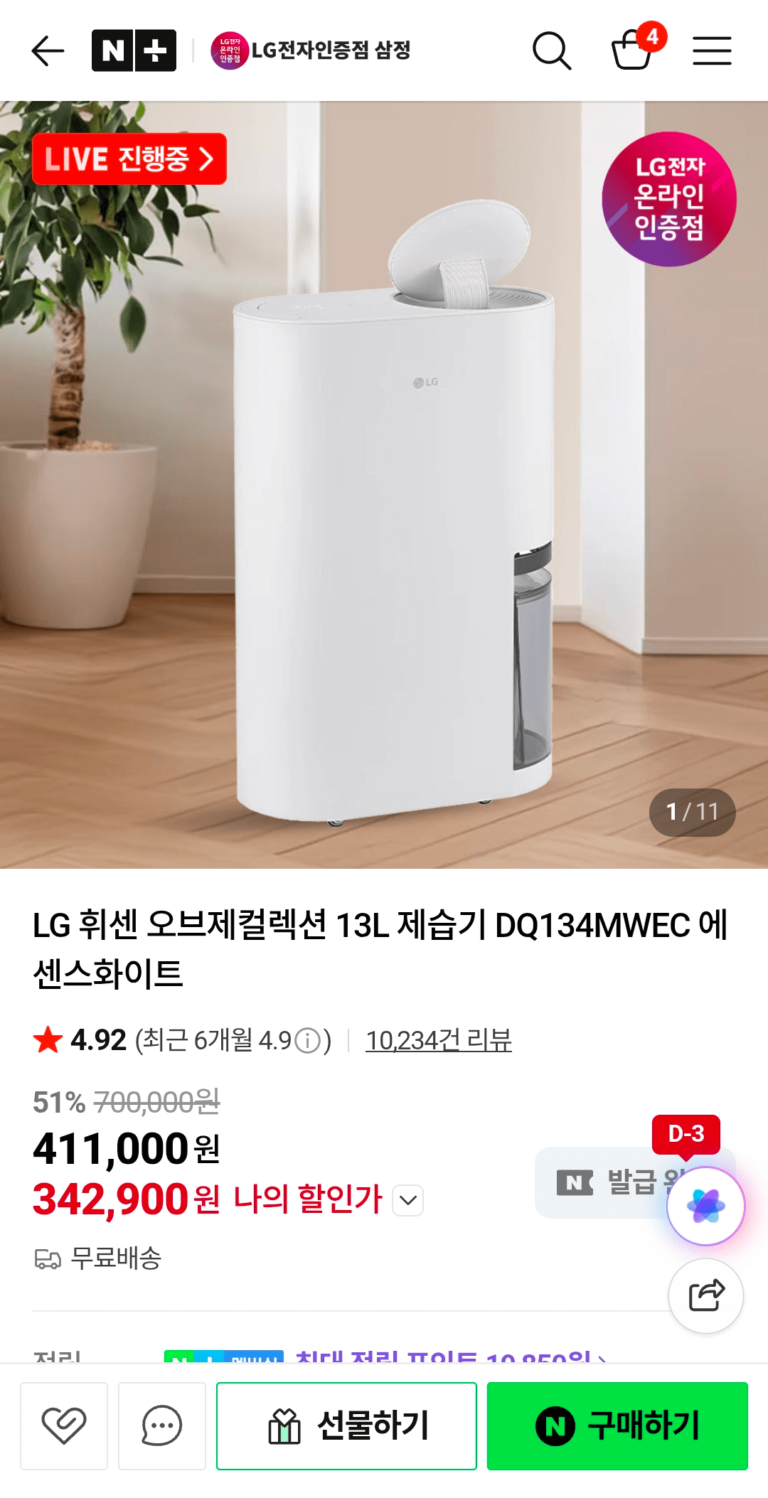Tap 선물하기 to gift this product
Viewport: 768px width, 1498px height.
click(x=346, y=1426)
